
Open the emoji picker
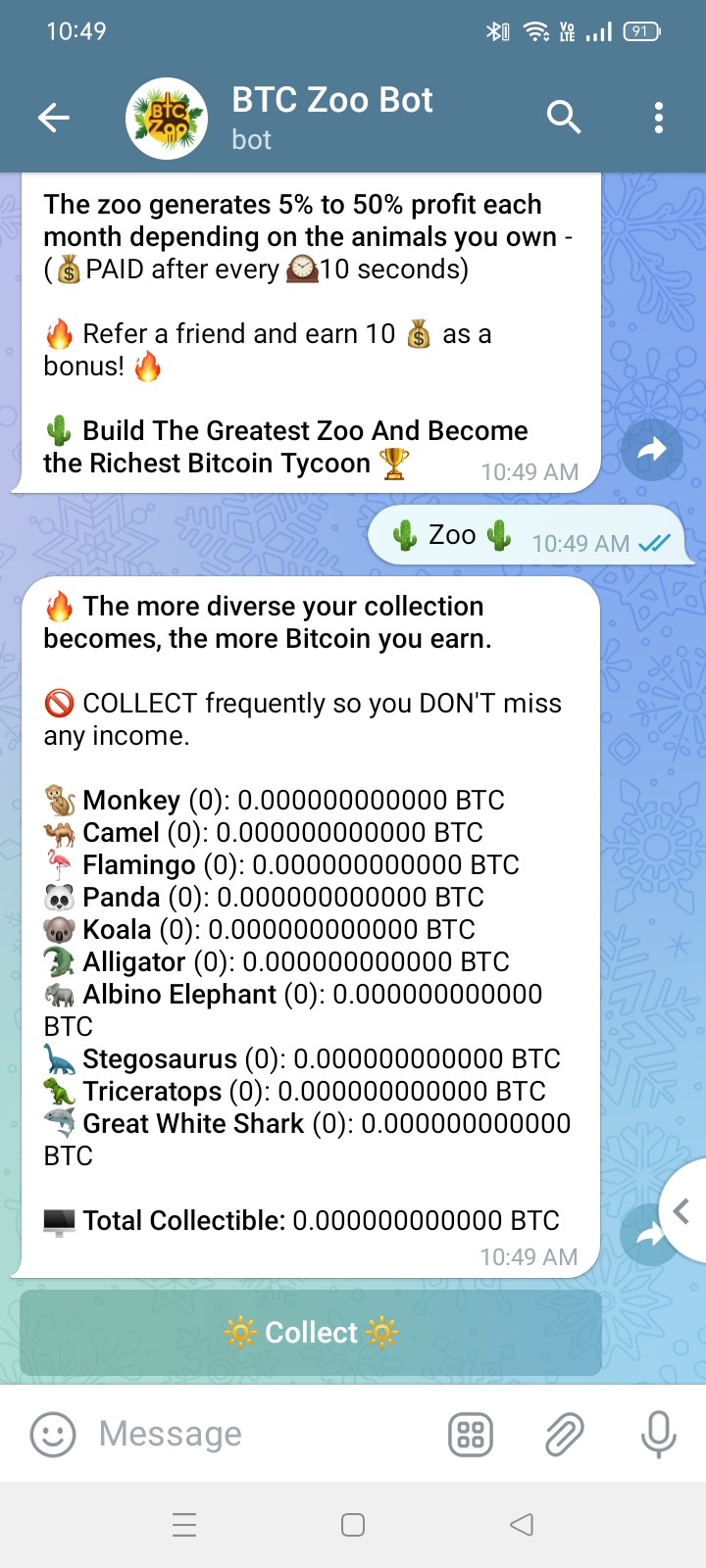pos(53,1435)
